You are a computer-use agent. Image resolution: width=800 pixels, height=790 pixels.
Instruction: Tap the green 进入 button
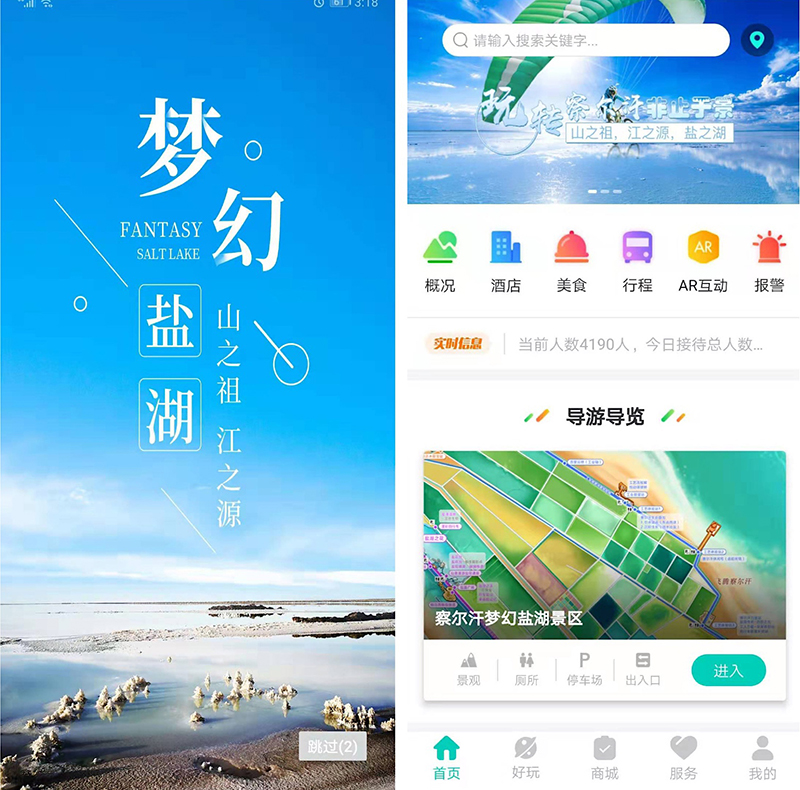[x=728, y=670]
